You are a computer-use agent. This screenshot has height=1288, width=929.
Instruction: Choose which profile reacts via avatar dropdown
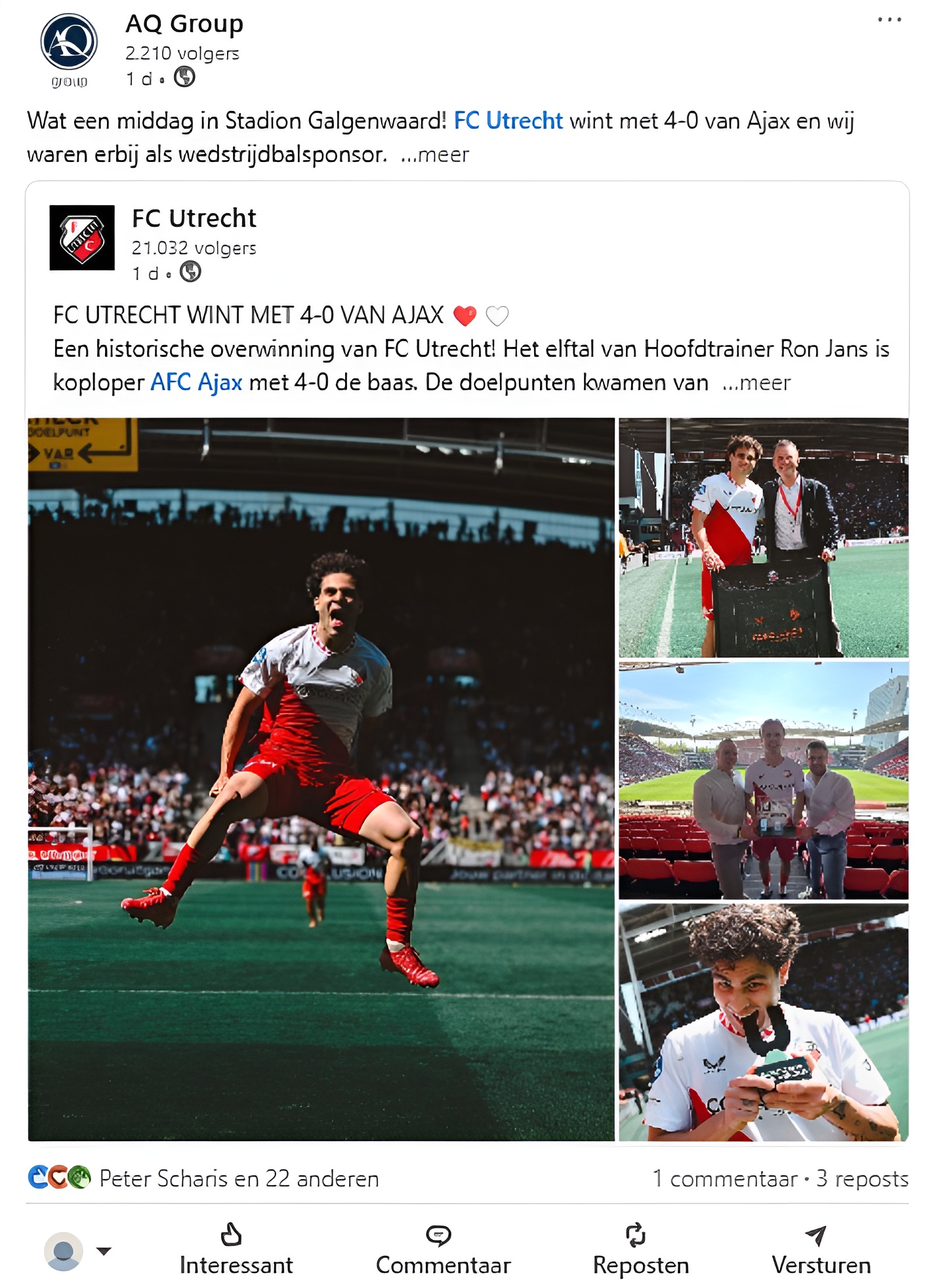pyautogui.click(x=104, y=1251)
